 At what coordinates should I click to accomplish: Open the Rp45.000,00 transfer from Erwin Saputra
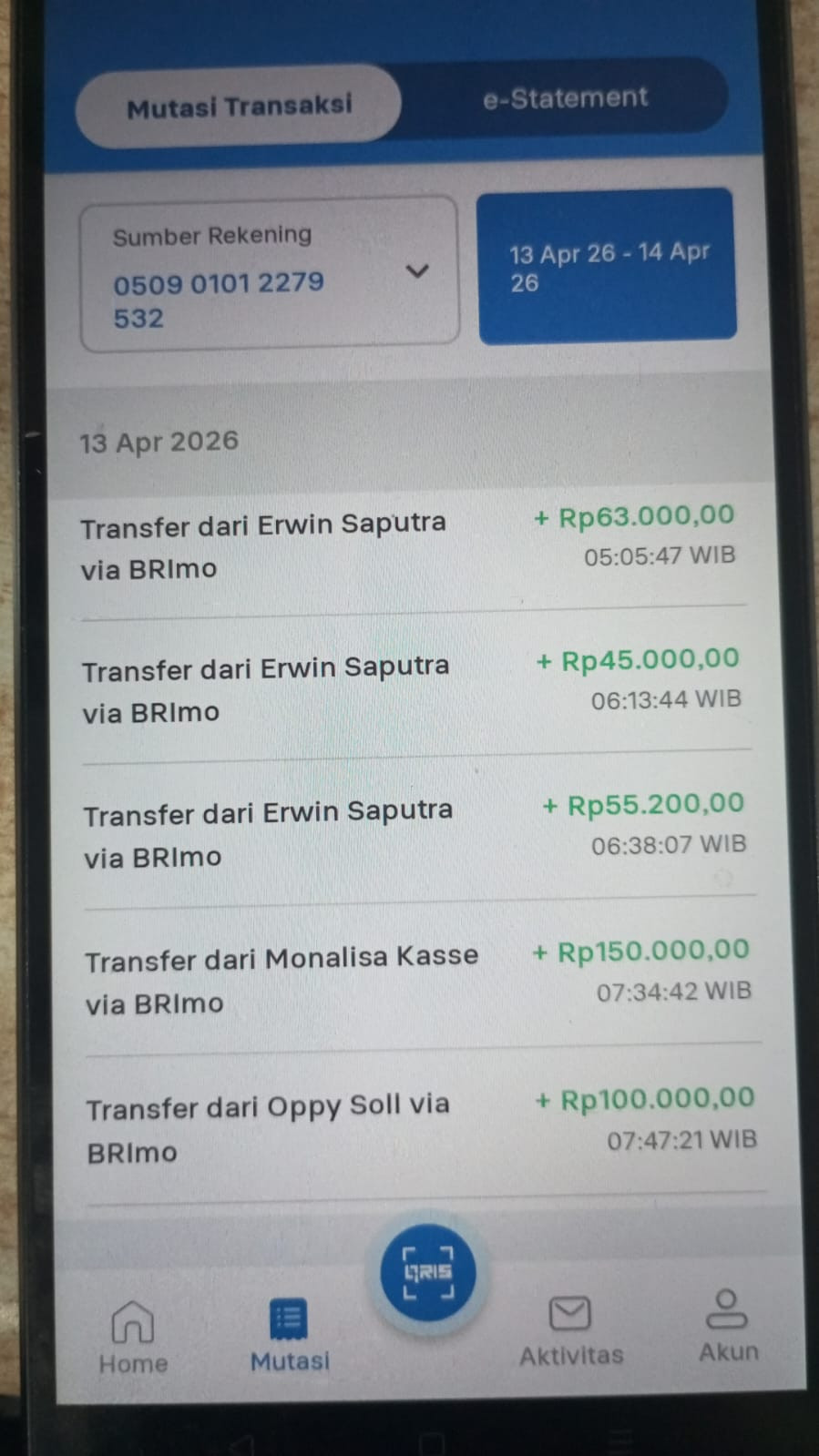point(412,688)
